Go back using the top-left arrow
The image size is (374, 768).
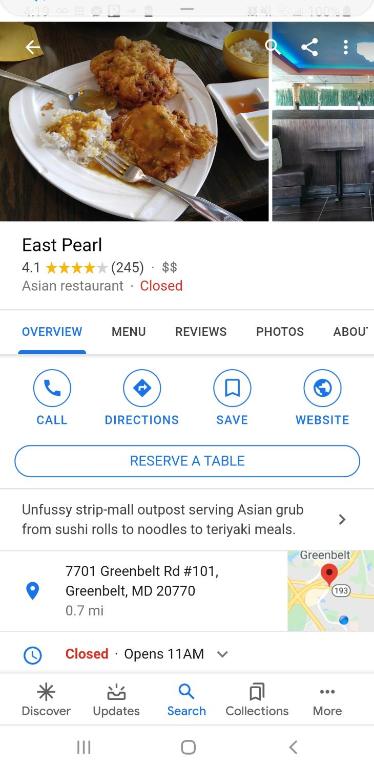33,47
